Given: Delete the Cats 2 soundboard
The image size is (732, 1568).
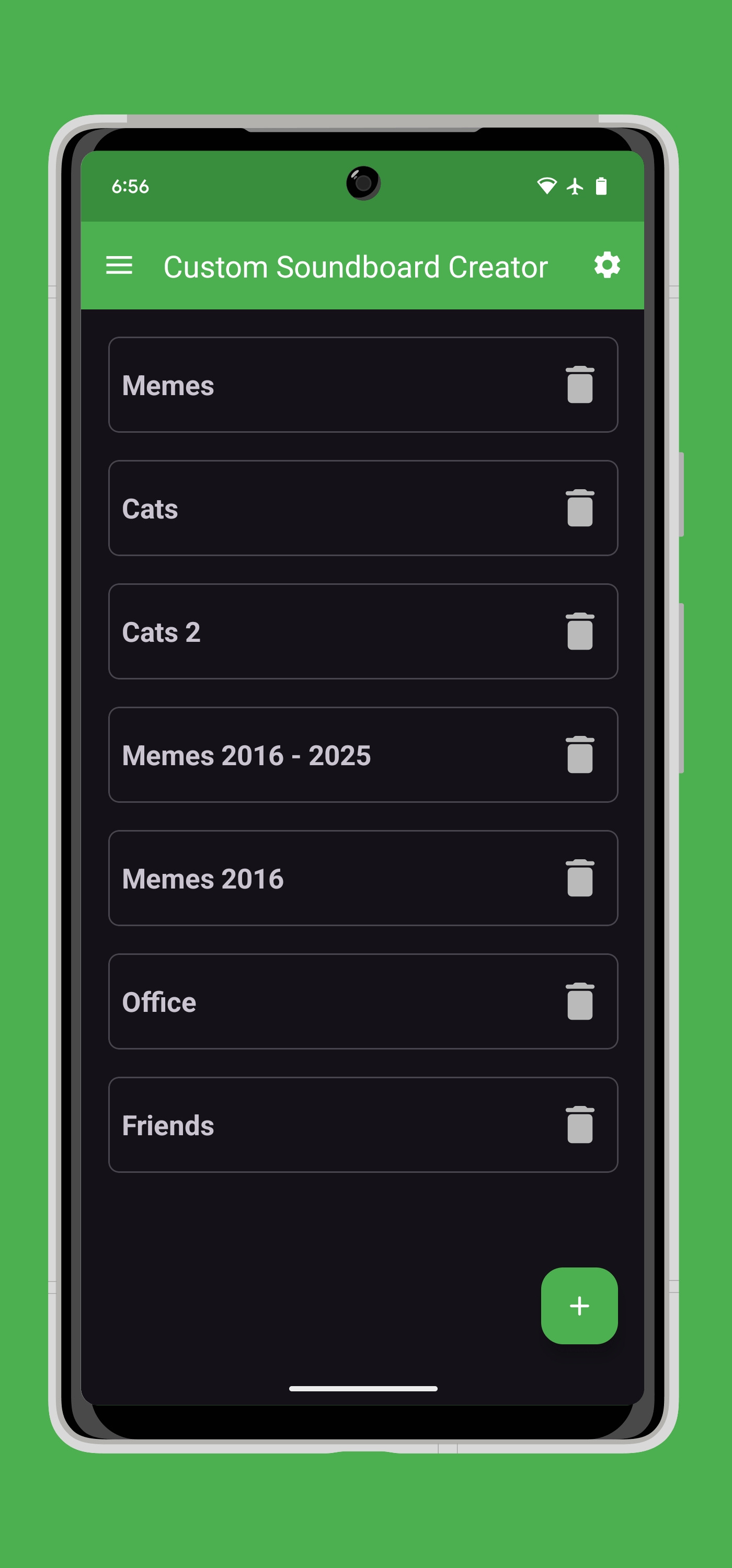Looking at the screenshot, I should [x=579, y=633].
